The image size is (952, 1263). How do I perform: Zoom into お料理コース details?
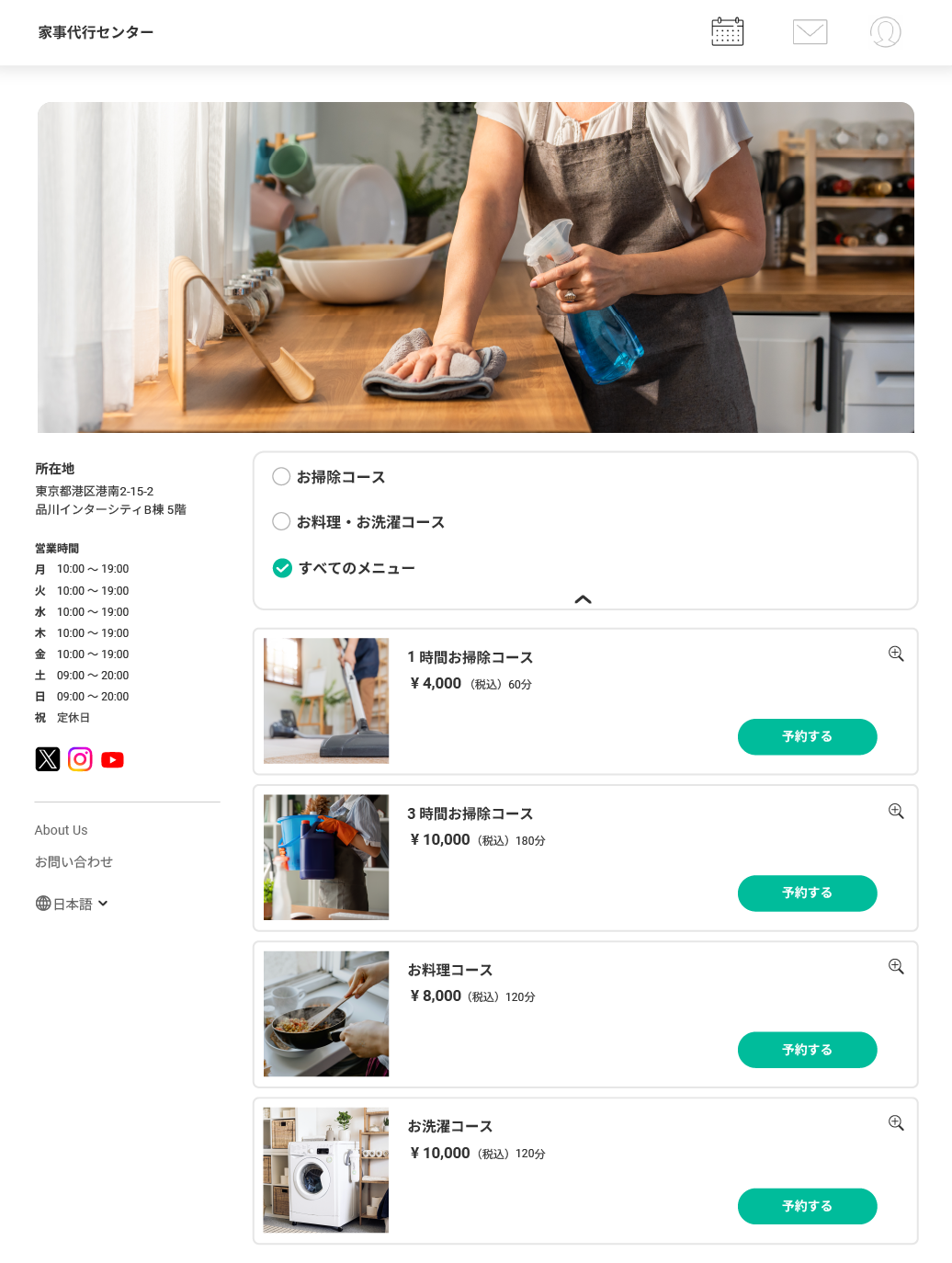coord(896,966)
